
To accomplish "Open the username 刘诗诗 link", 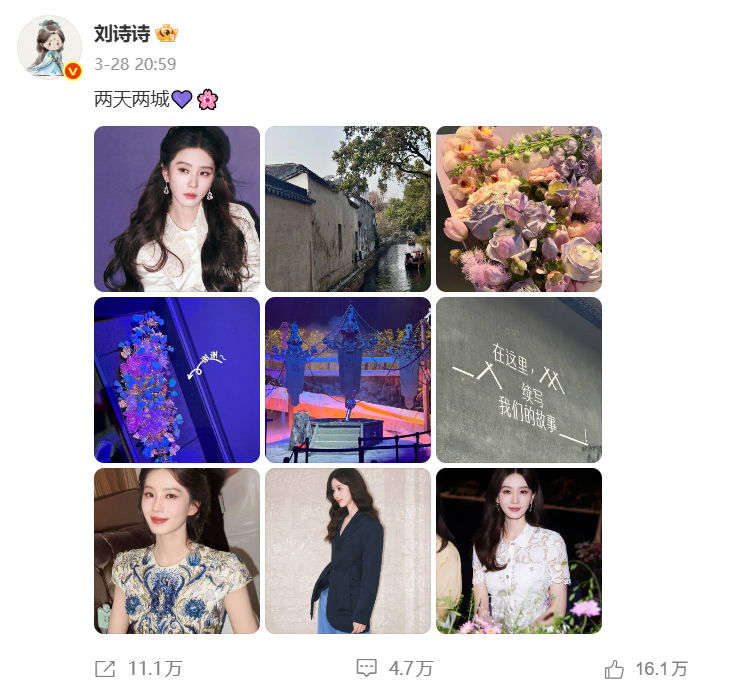I will click(121, 34).
